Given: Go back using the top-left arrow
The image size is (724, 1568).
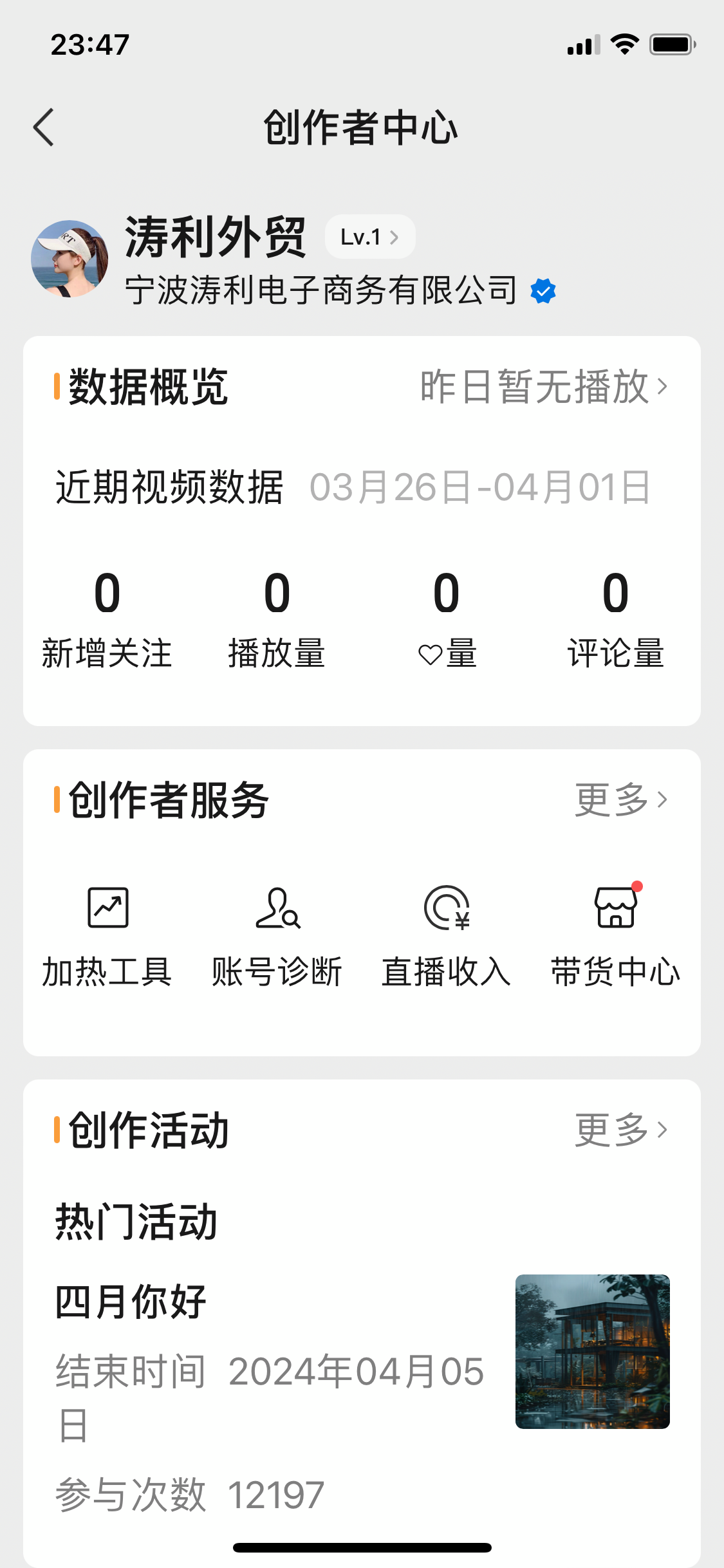Looking at the screenshot, I should click(44, 127).
